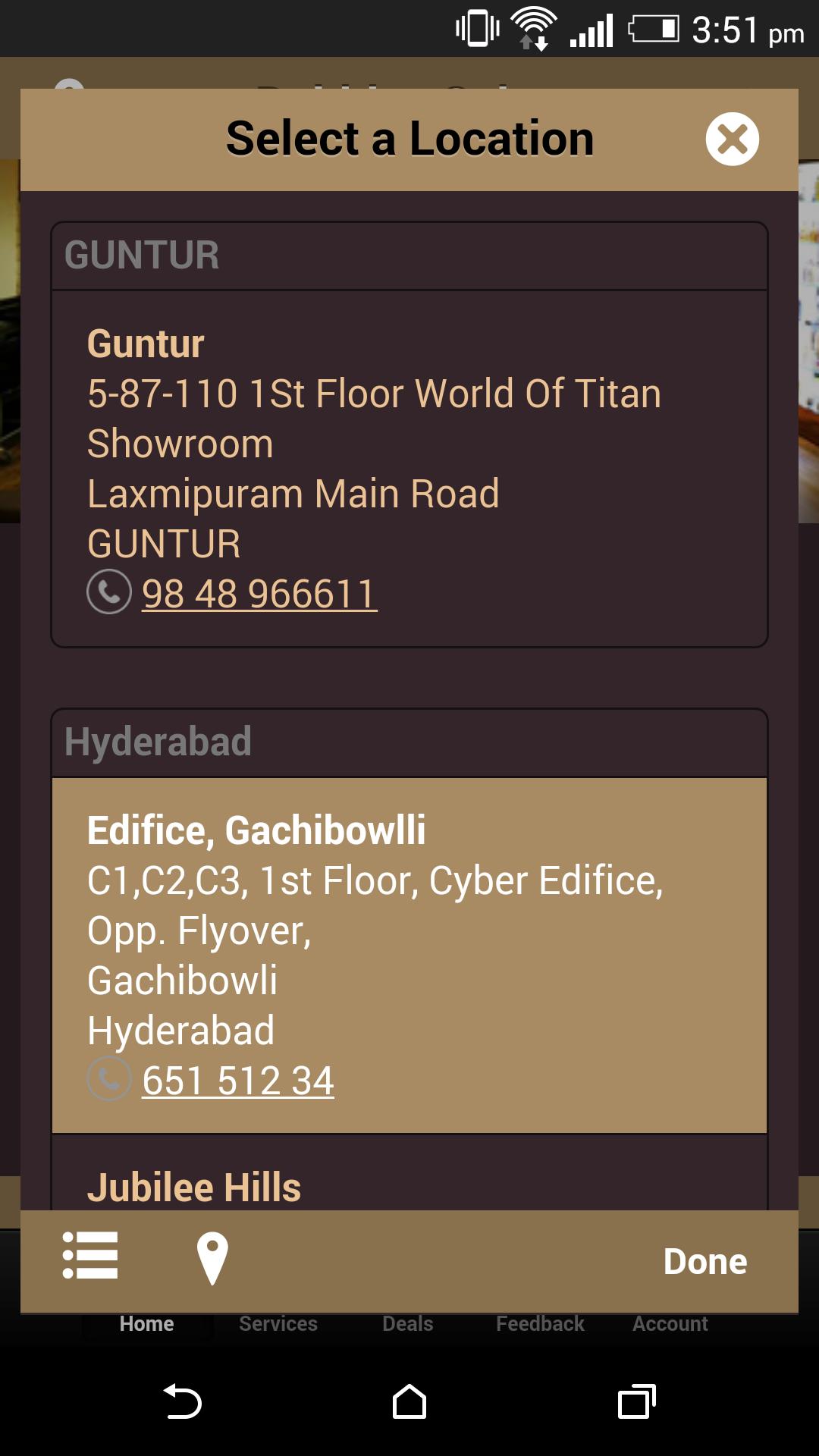
Task: Open map view pin icon
Action: [x=212, y=1258]
